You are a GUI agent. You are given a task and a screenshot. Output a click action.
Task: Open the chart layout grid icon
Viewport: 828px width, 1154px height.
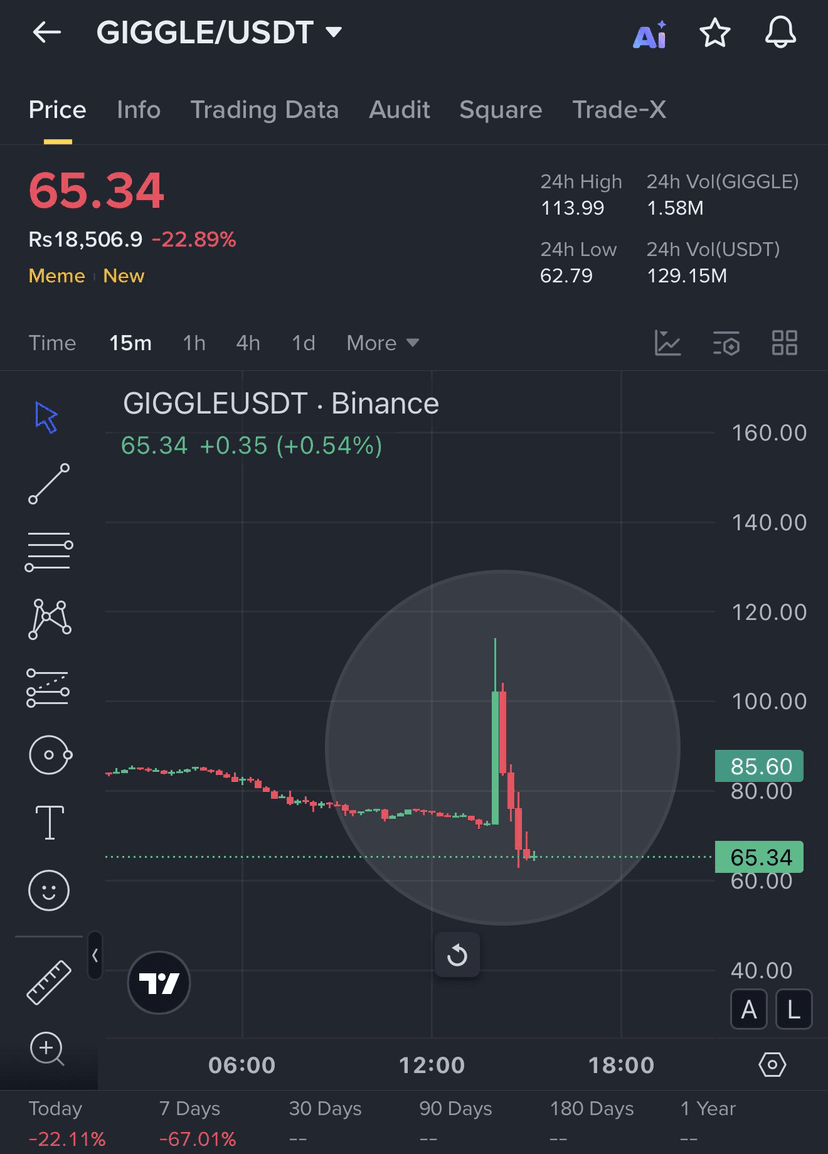(784, 343)
